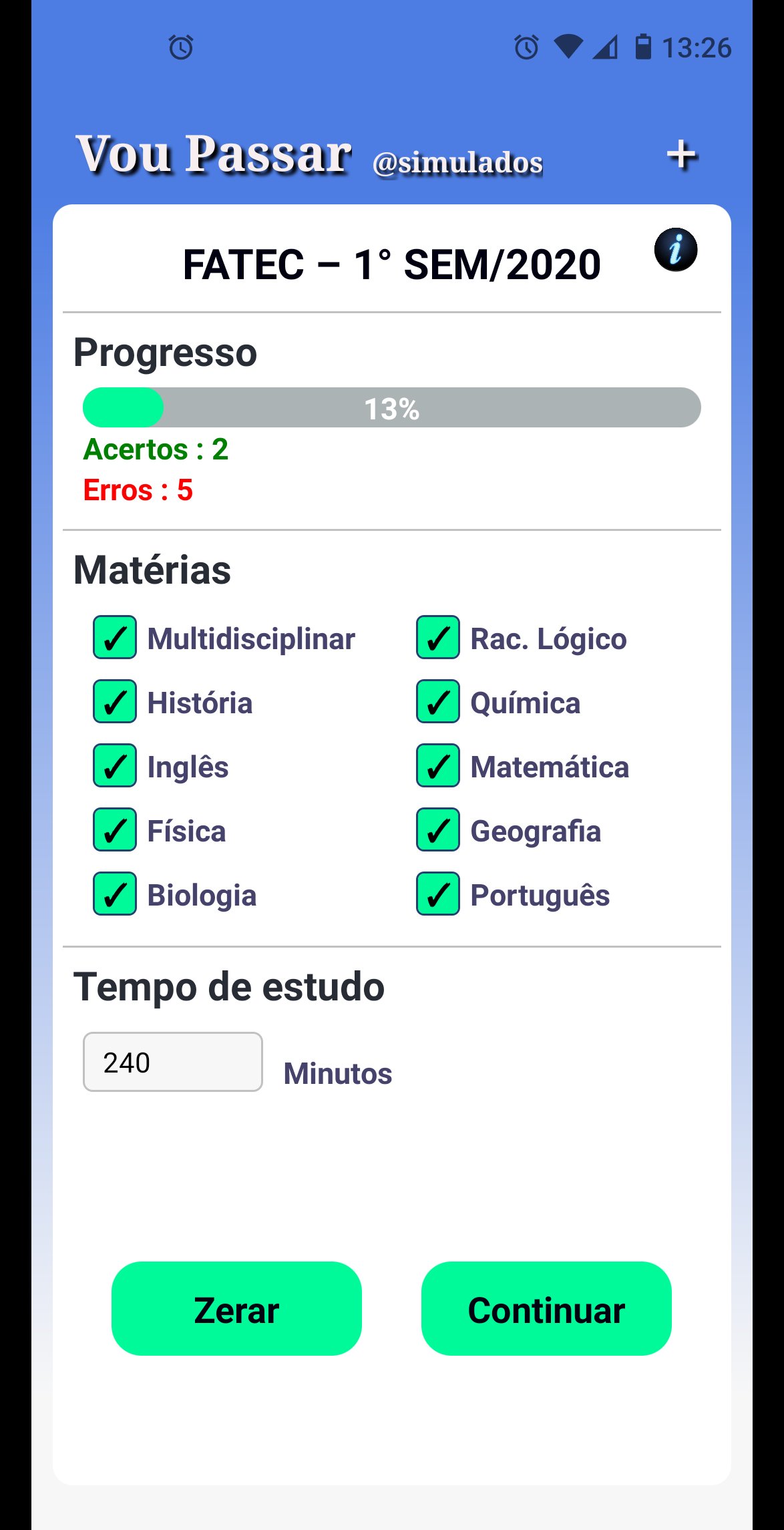Toggle the Química checkbox
This screenshot has height=1530, width=784.
(x=438, y=702)
